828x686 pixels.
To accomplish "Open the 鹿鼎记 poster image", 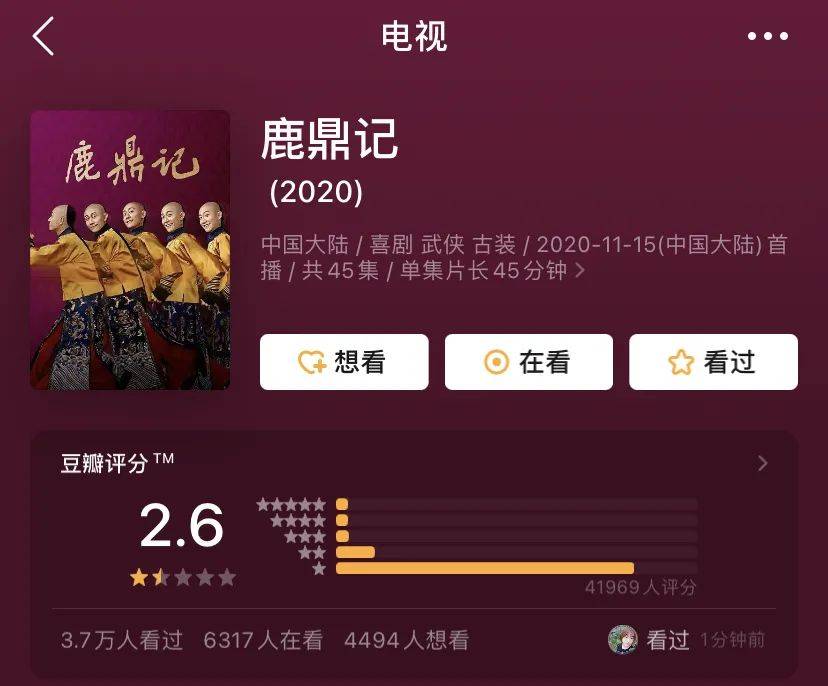I will point(130,250).
